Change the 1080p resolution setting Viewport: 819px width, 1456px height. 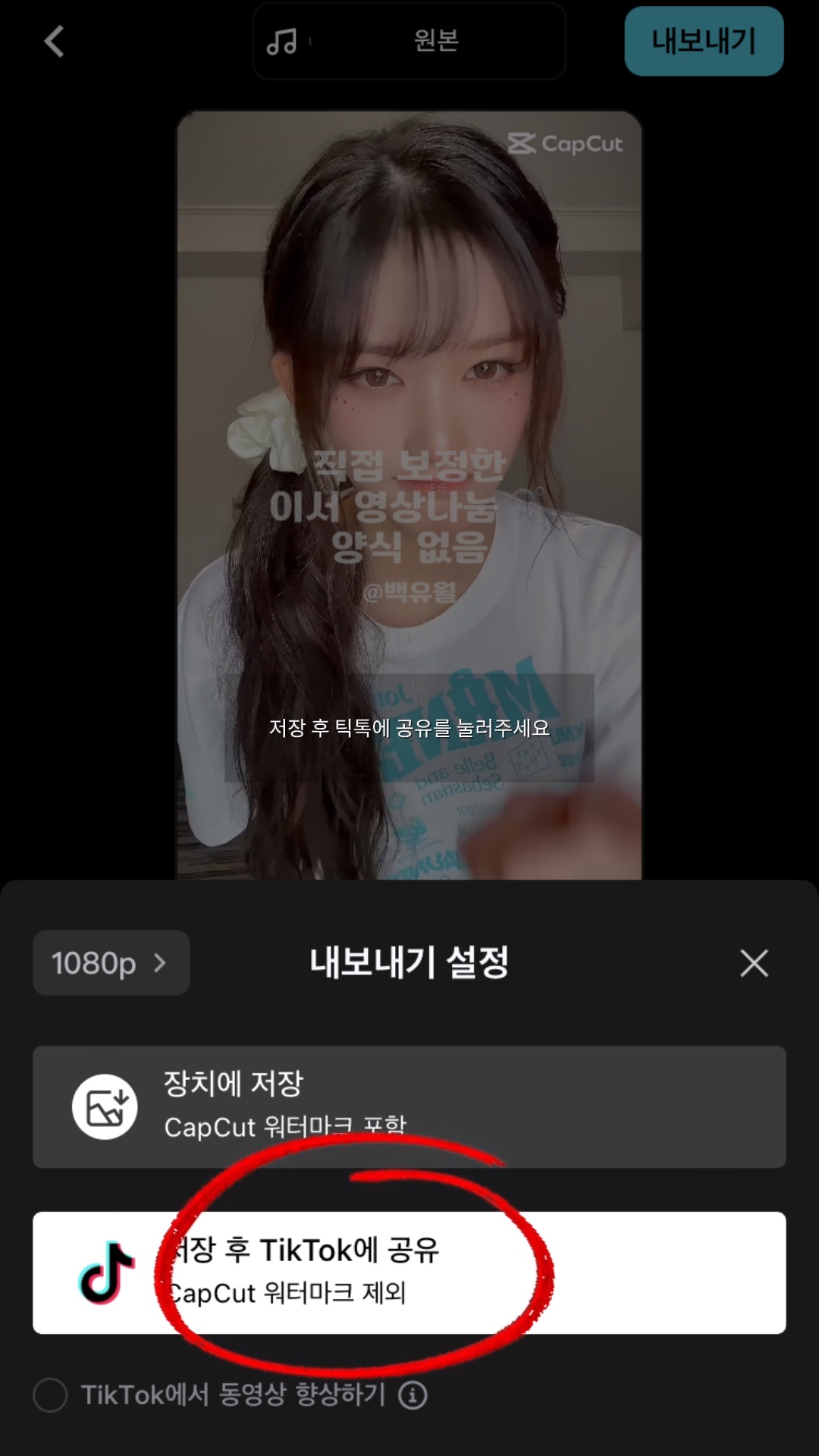coord(111,963)
